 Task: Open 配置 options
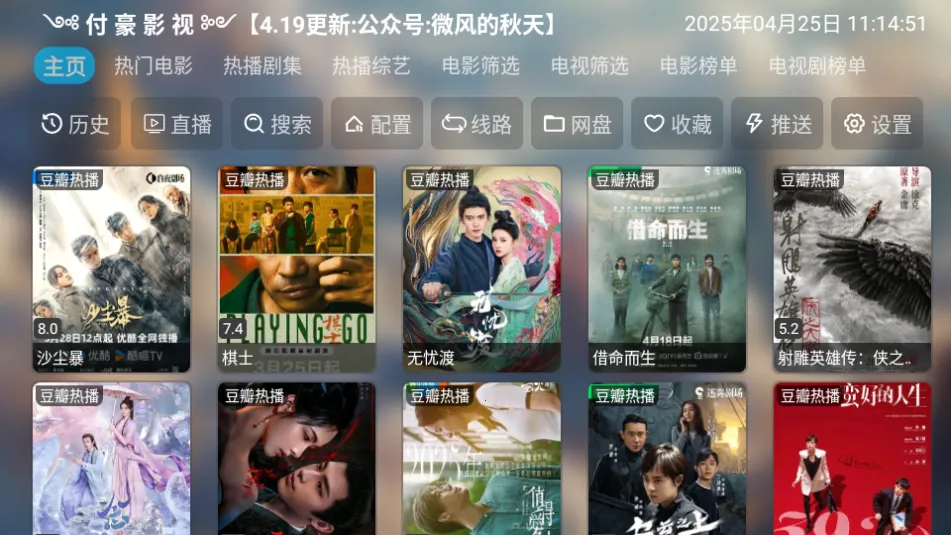coord(377,124)
